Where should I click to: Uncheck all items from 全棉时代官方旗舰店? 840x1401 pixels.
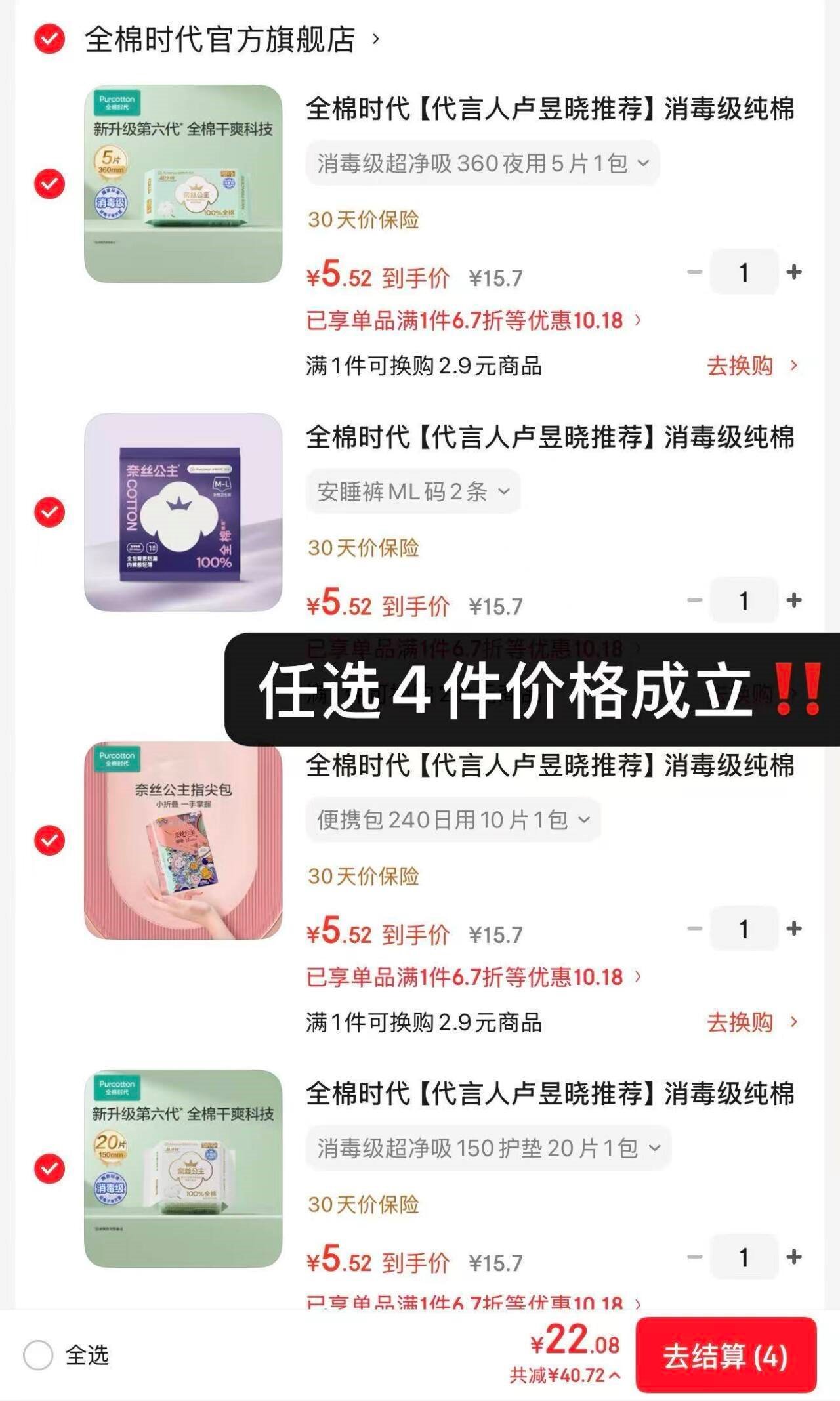click(49, 39)
